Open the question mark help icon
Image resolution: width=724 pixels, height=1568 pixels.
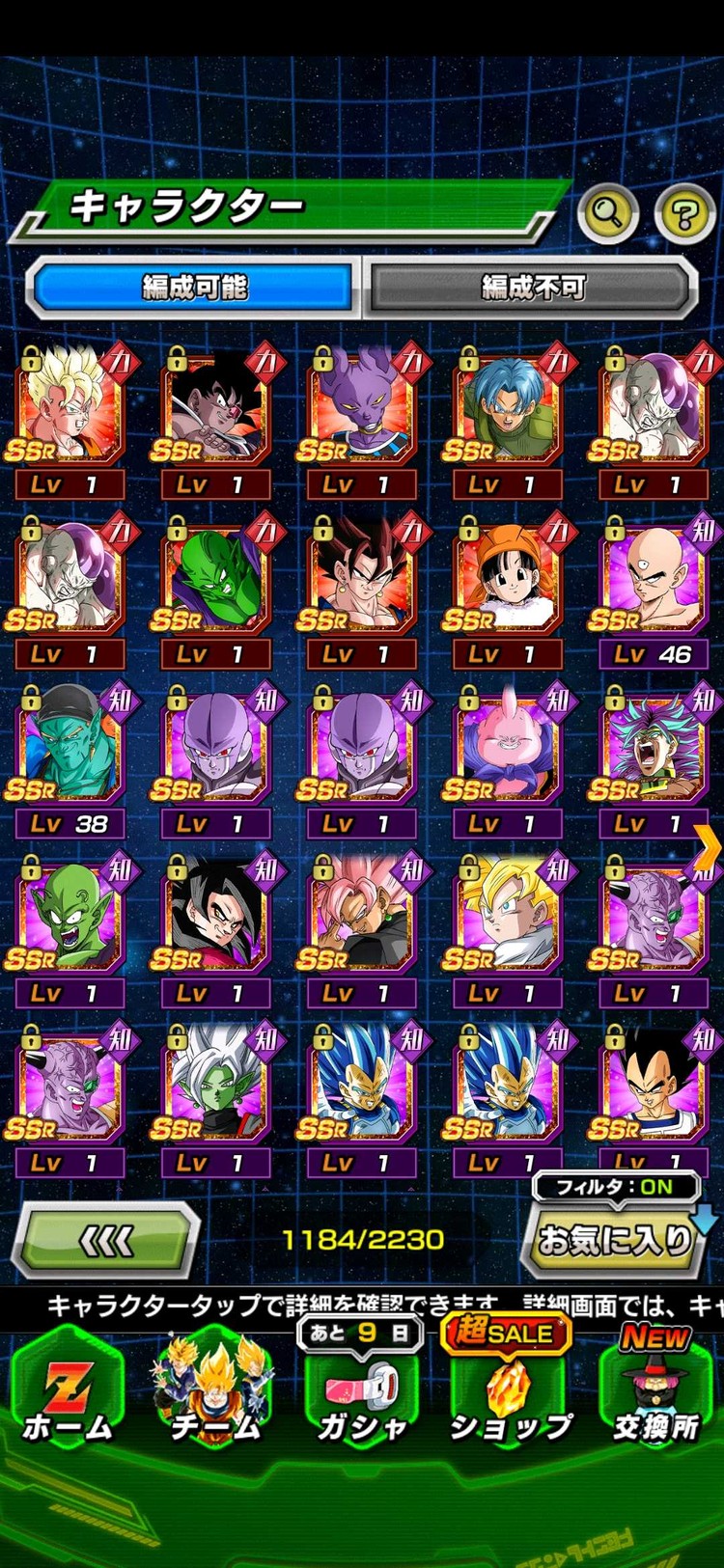(x=684, y=213)
